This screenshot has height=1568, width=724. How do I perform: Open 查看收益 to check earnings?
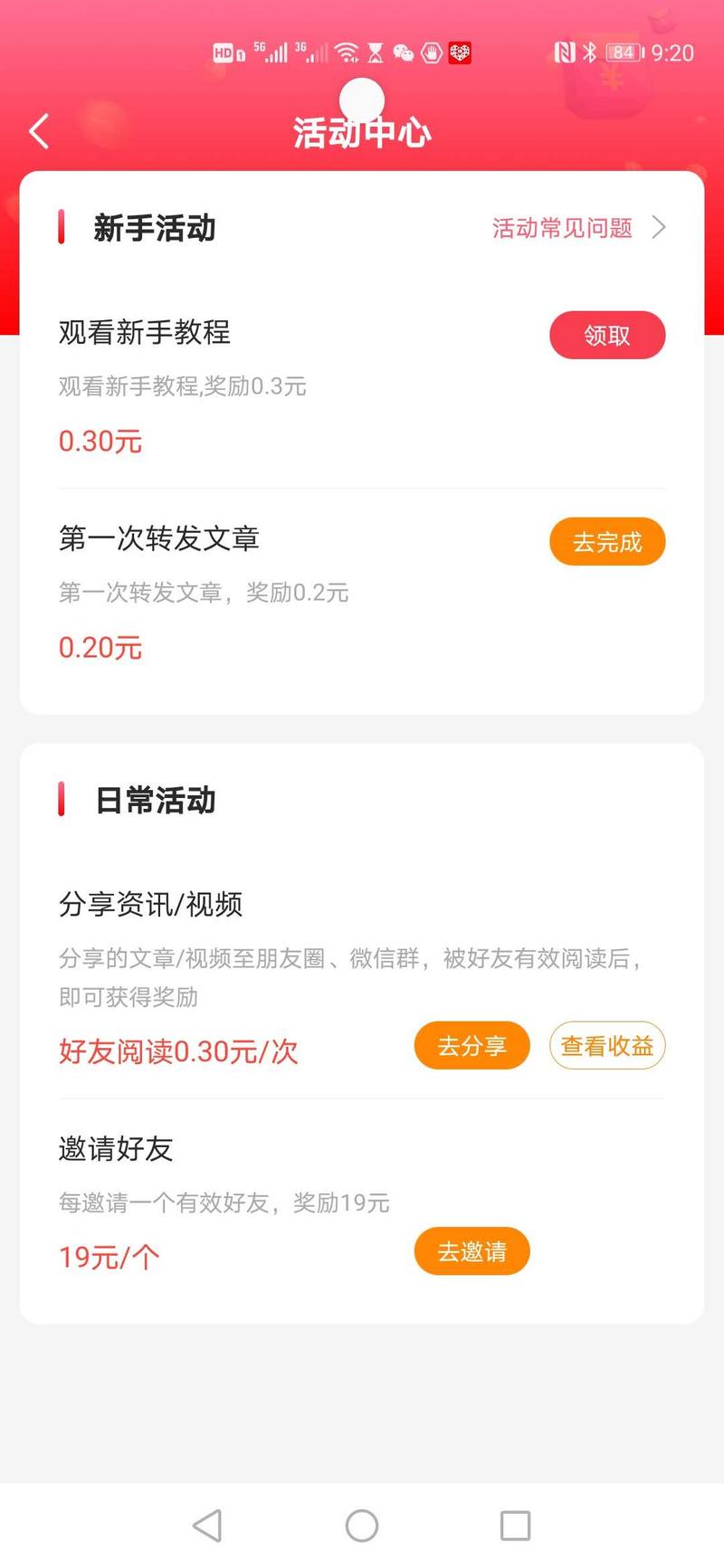point(607,1045)
